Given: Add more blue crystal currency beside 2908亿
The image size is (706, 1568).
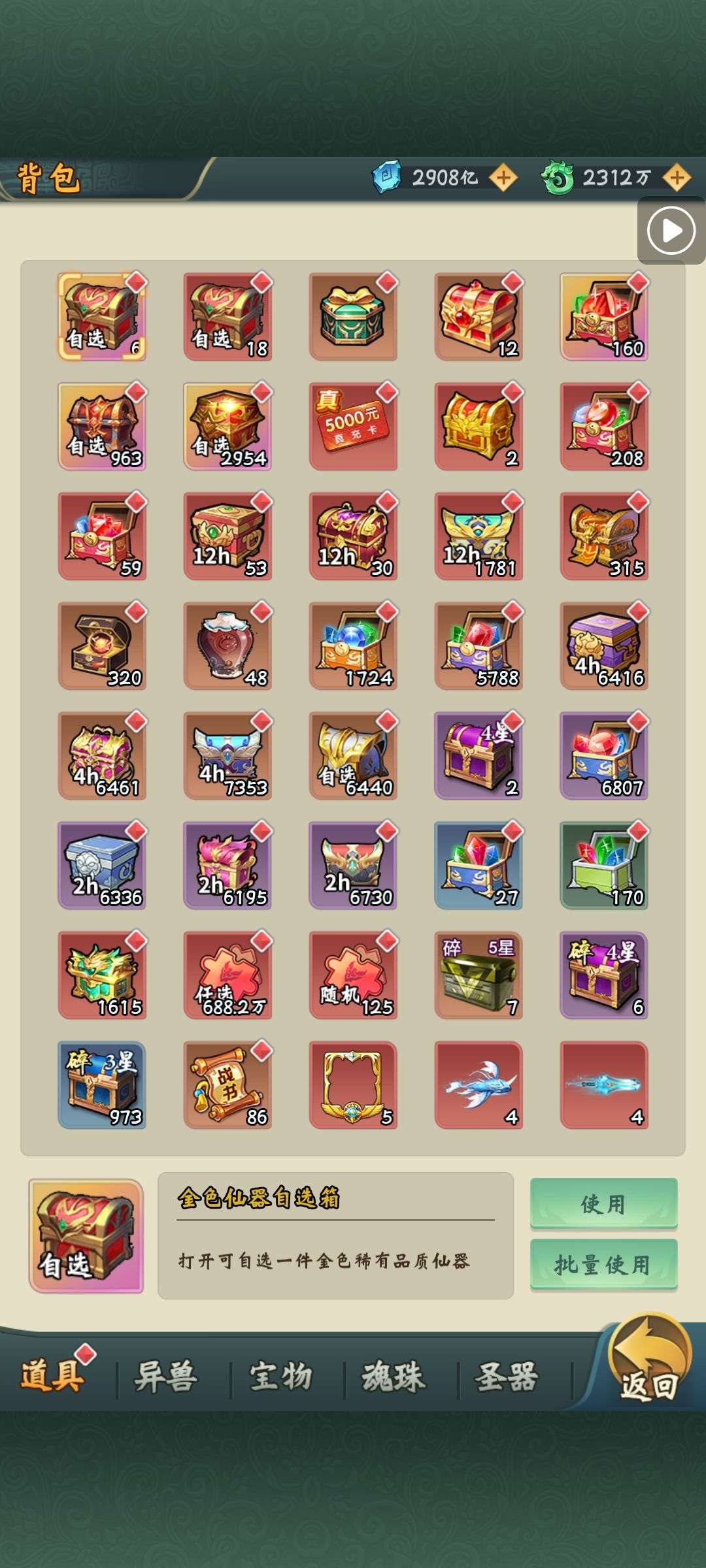Looking at the screenshot, I should tap(503, 178).
